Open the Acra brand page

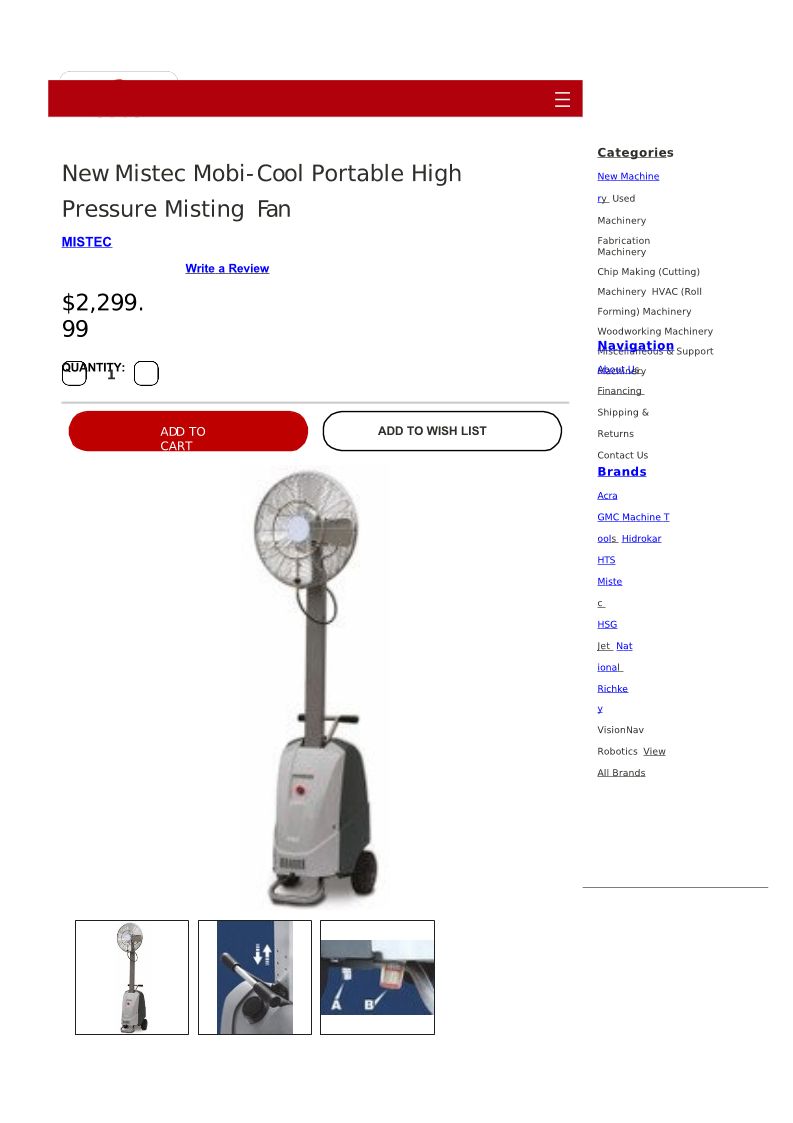607,496
